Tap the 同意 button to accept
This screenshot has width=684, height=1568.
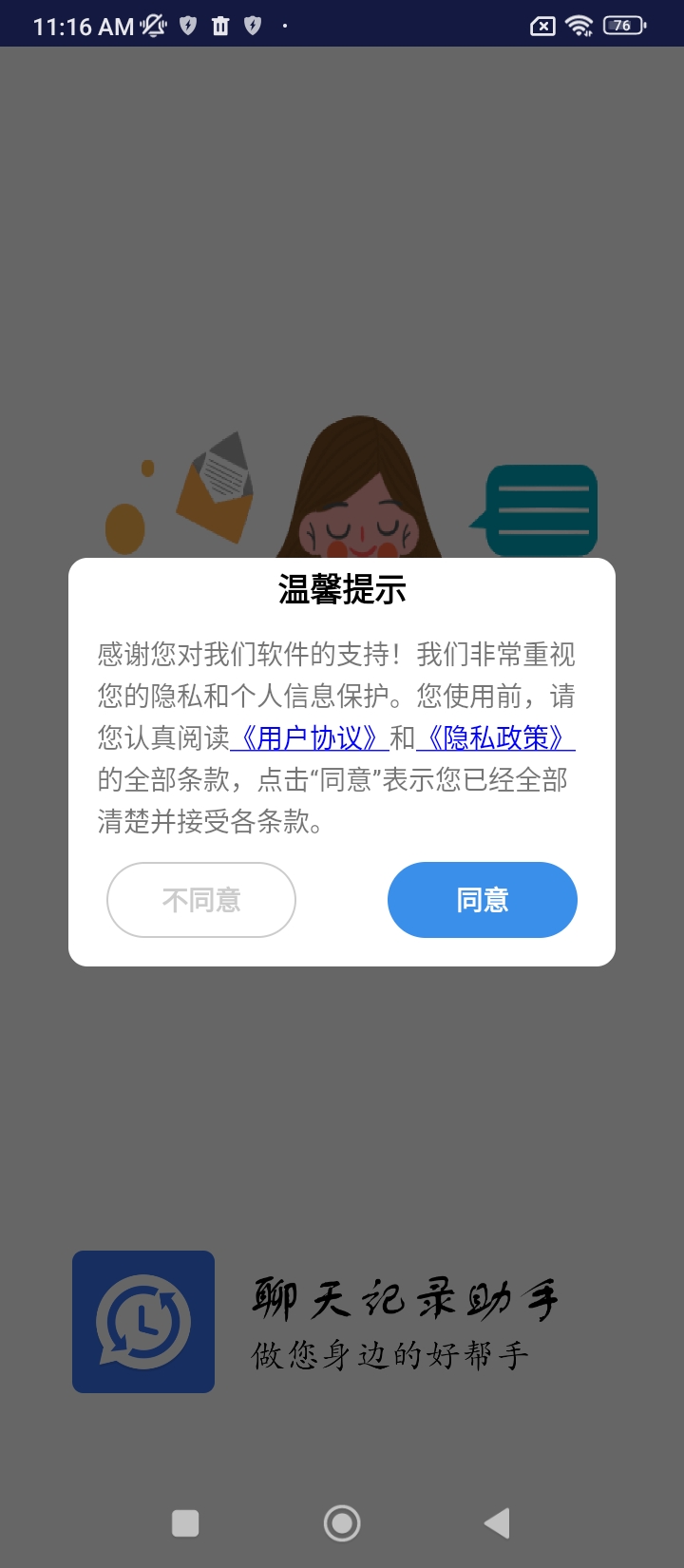click(482, 899)
